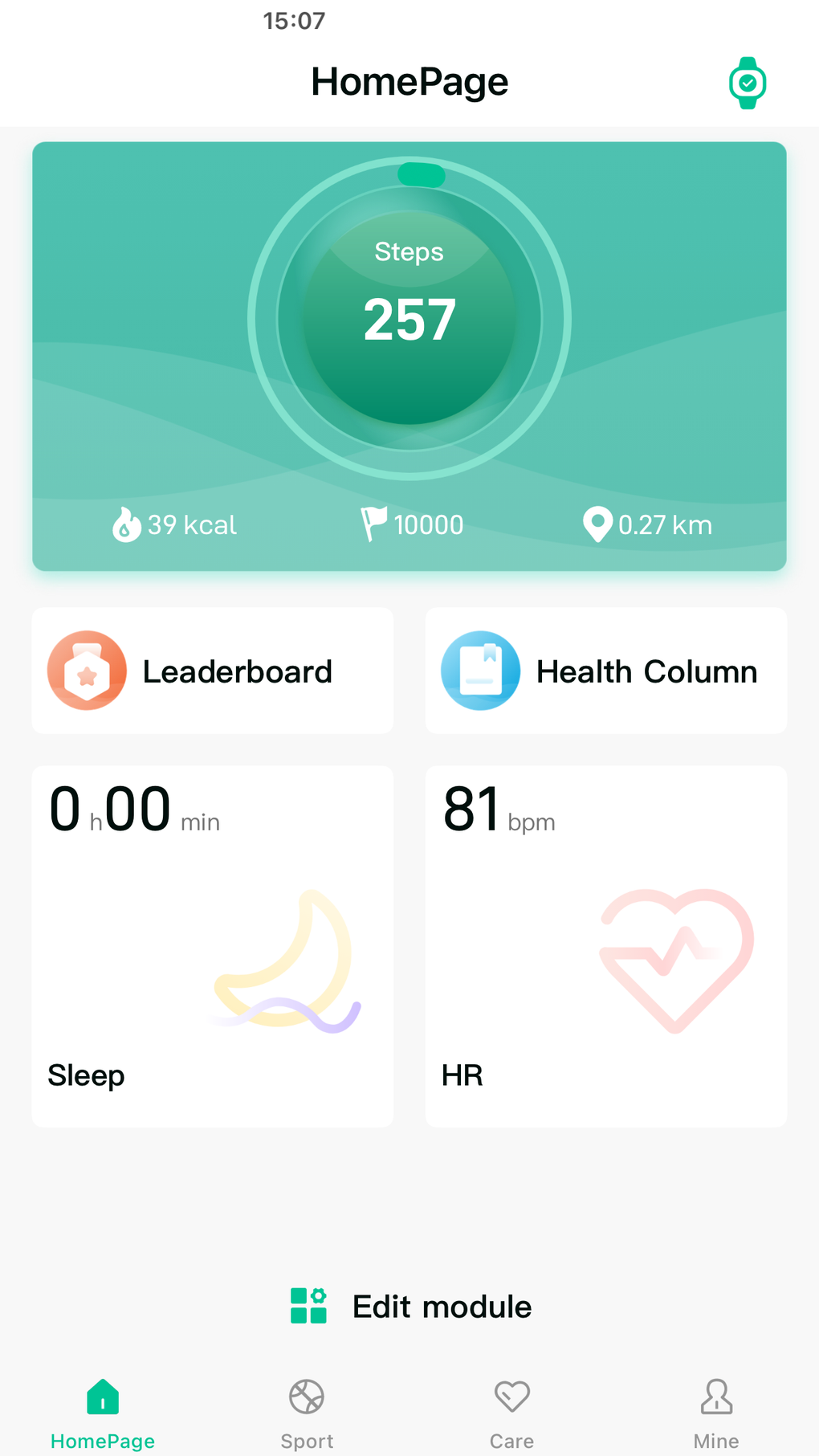Screen dimensions: 819x1456
Task: Tap Edit module to customize layout
Action: (441, 1306)
